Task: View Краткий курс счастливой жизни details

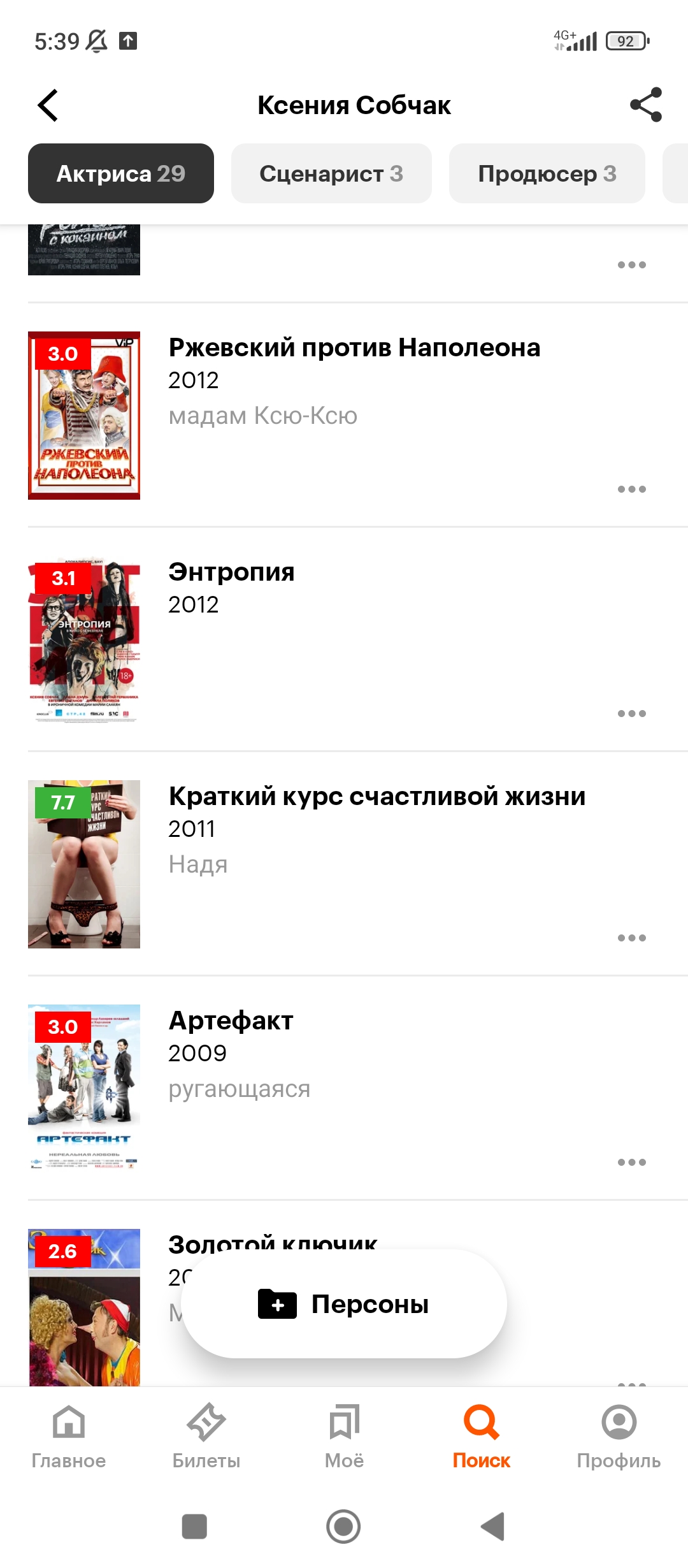Action: (x=376, y=797)
